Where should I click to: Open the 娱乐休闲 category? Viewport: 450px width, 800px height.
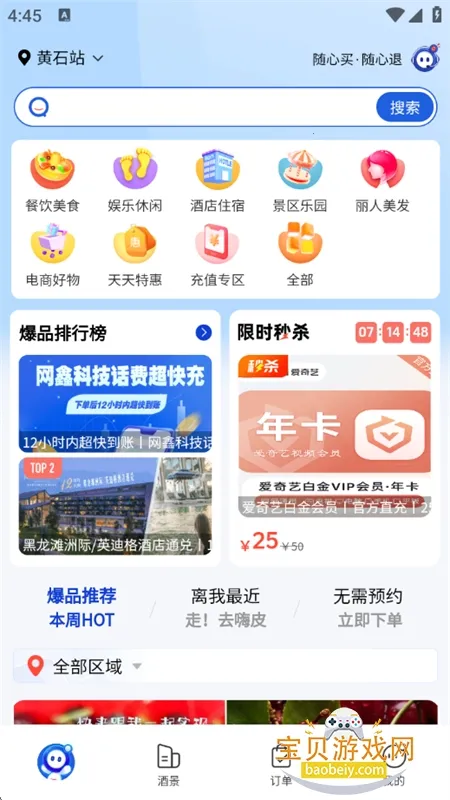(135, 181)
